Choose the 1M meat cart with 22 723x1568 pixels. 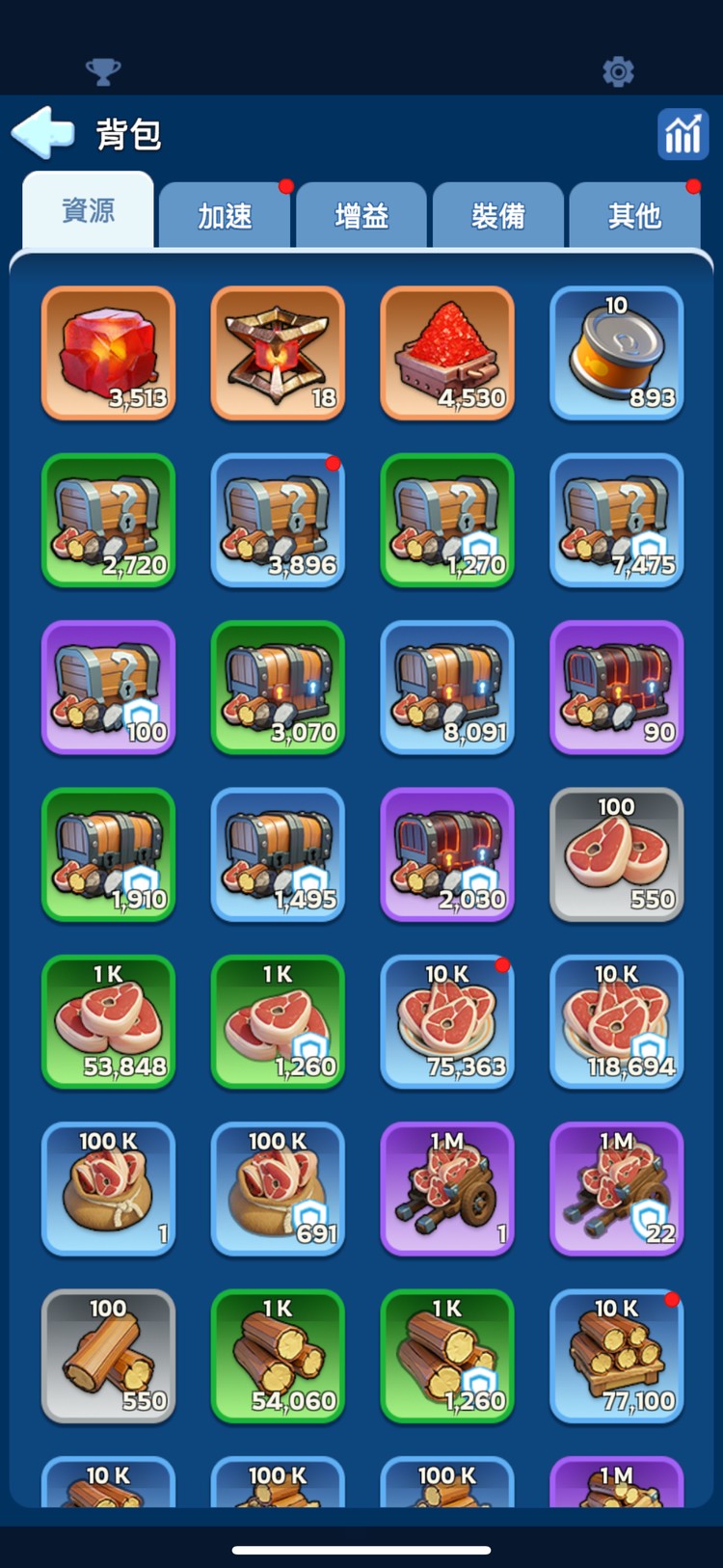(x=617, y=1189)
